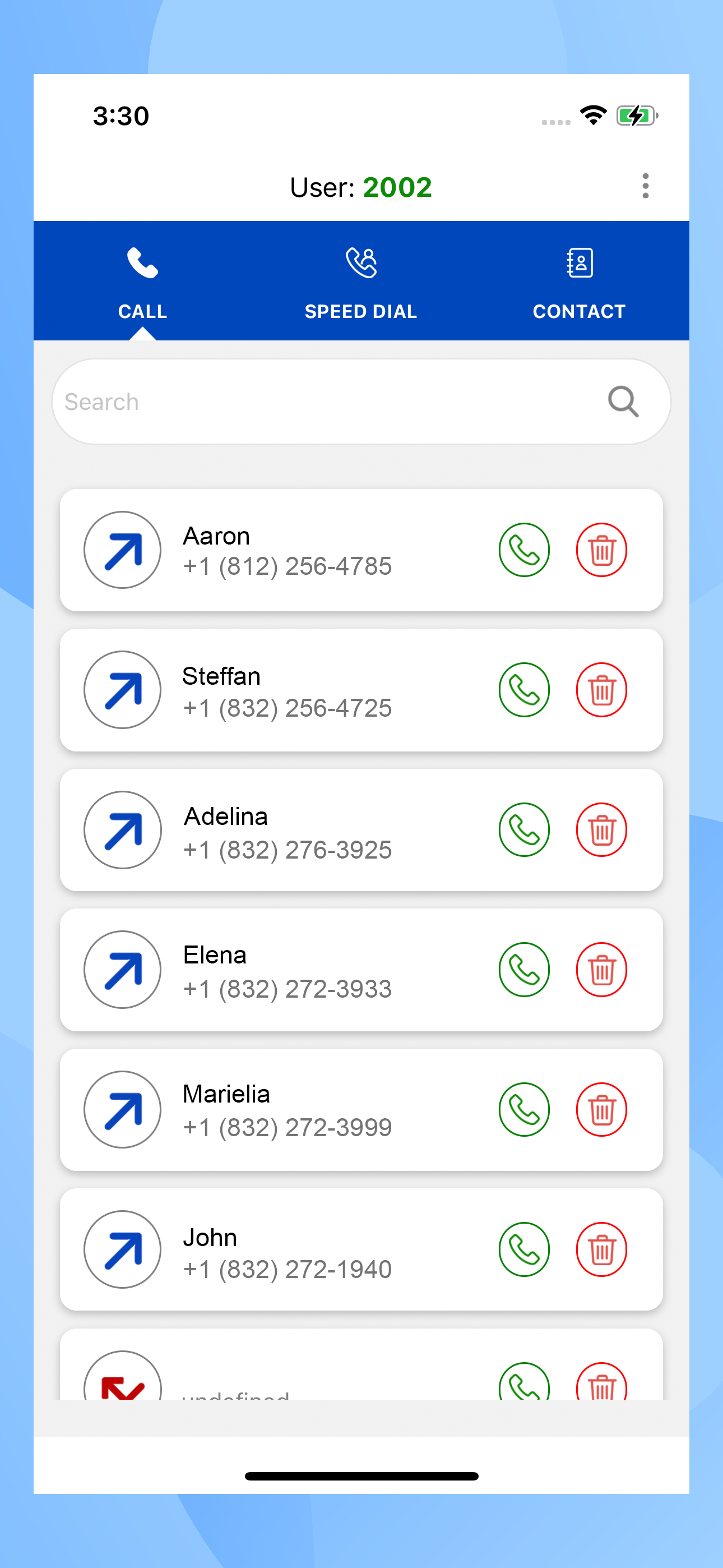Open the three-dot overflow menu
This screenshot has width=723, height=1568.
(x=645, y=186)
